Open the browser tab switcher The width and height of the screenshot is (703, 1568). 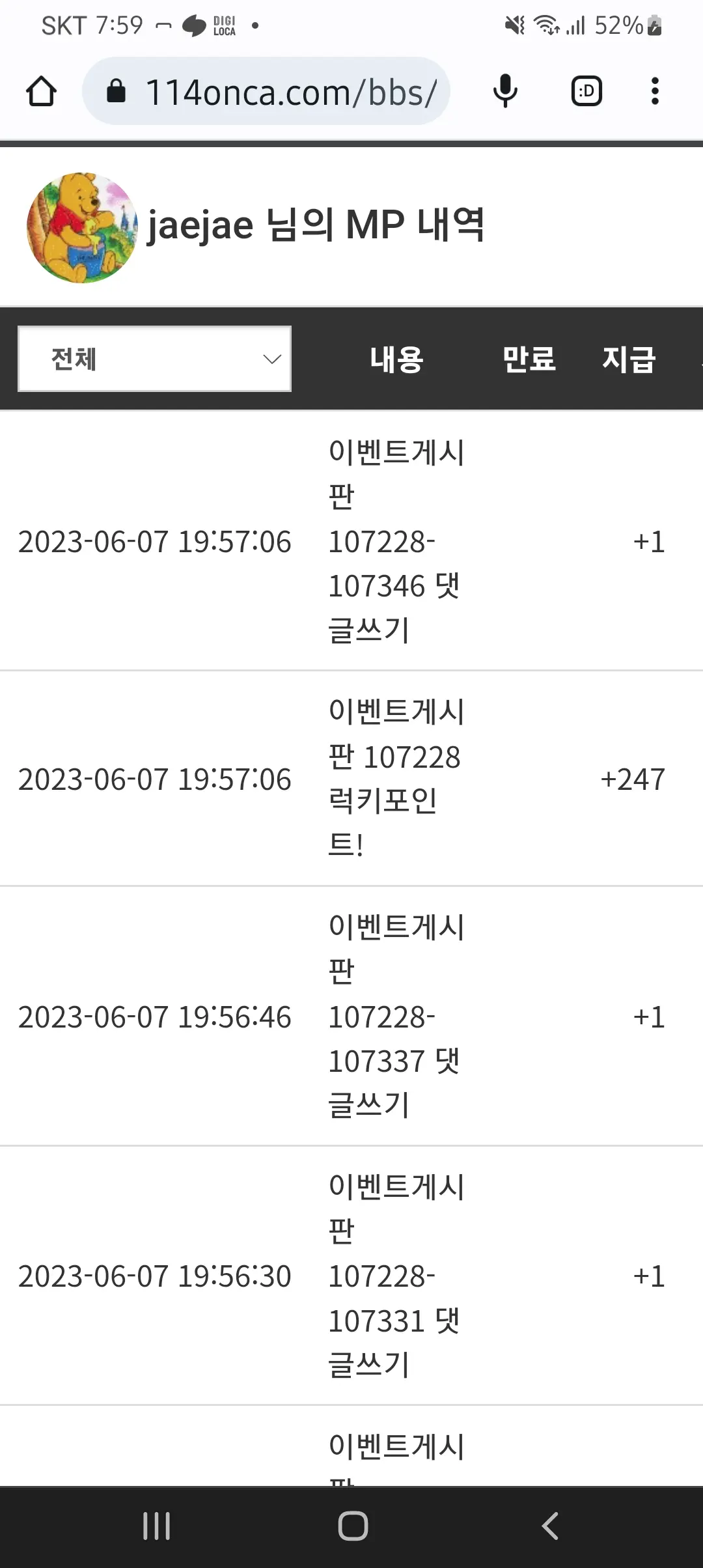[x=586, y=91]
